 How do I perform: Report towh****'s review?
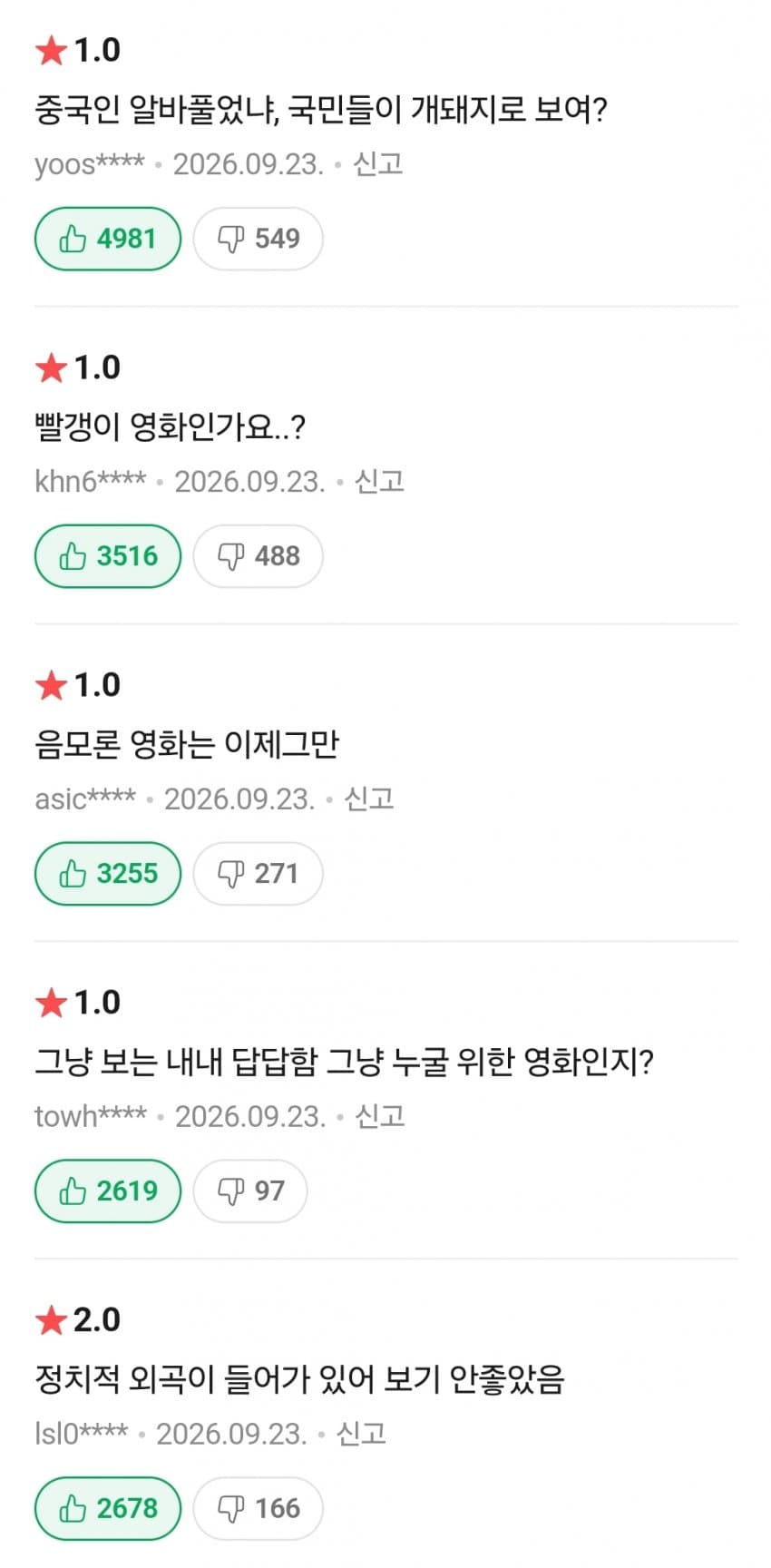pos(380,1117)
